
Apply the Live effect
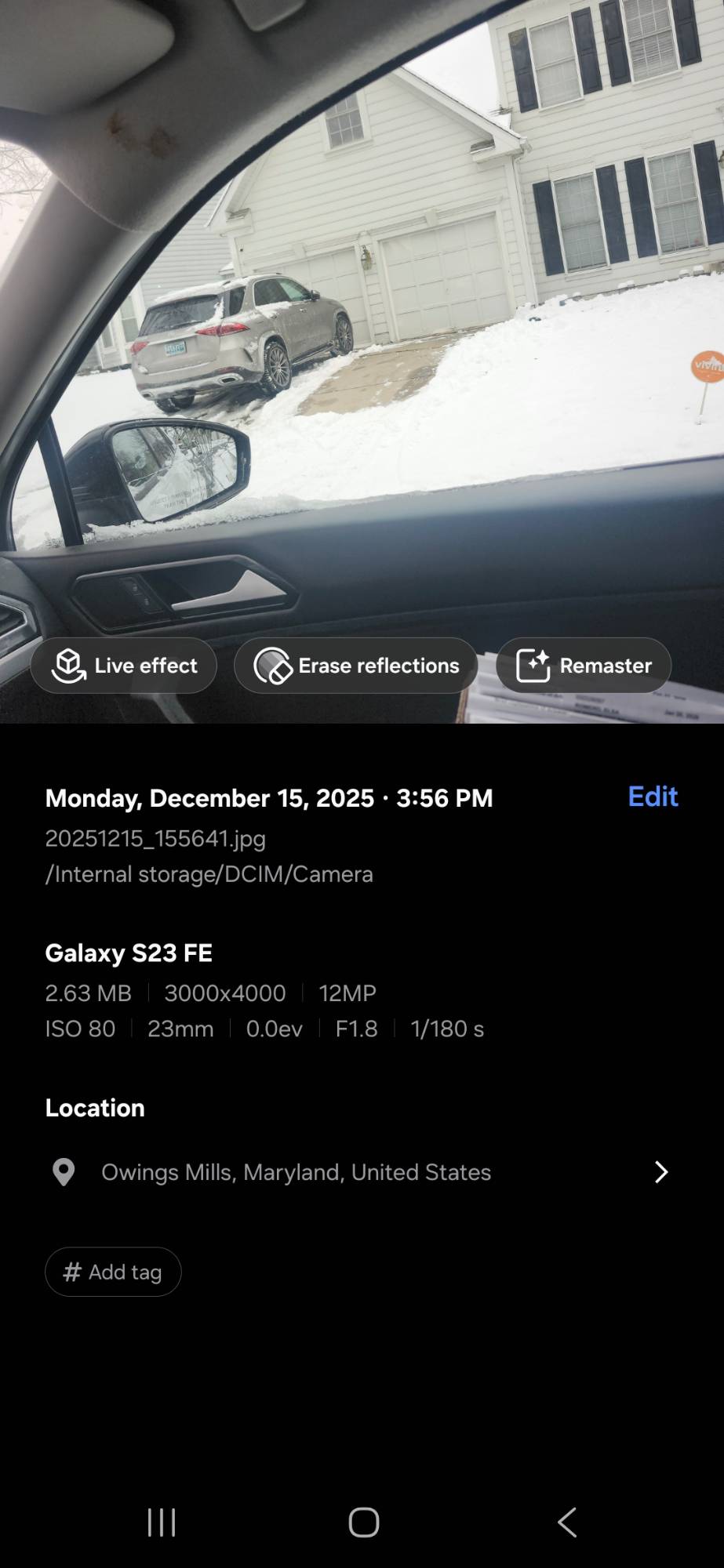point(124,666)
